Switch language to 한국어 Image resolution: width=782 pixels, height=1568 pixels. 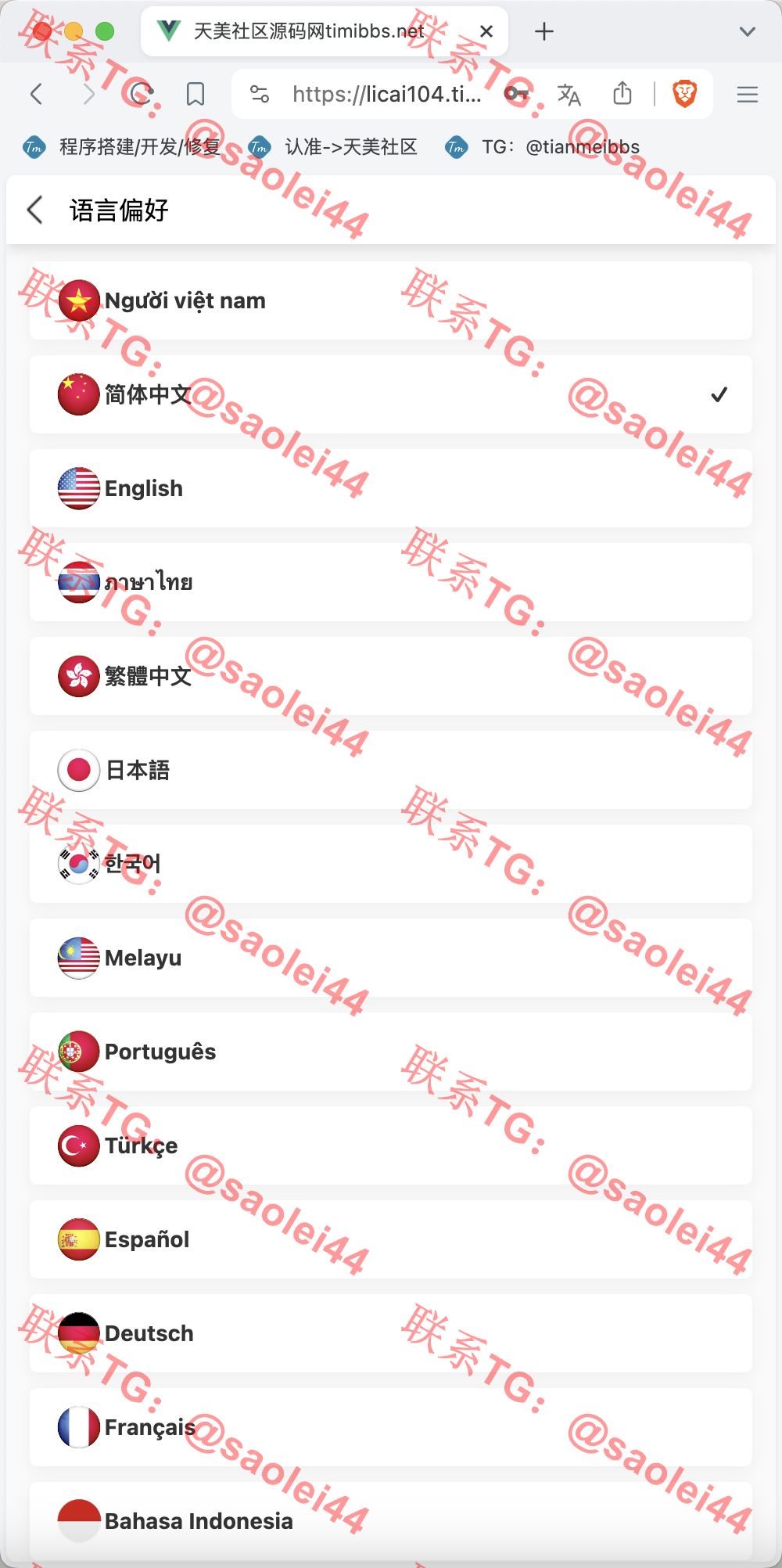391,864
